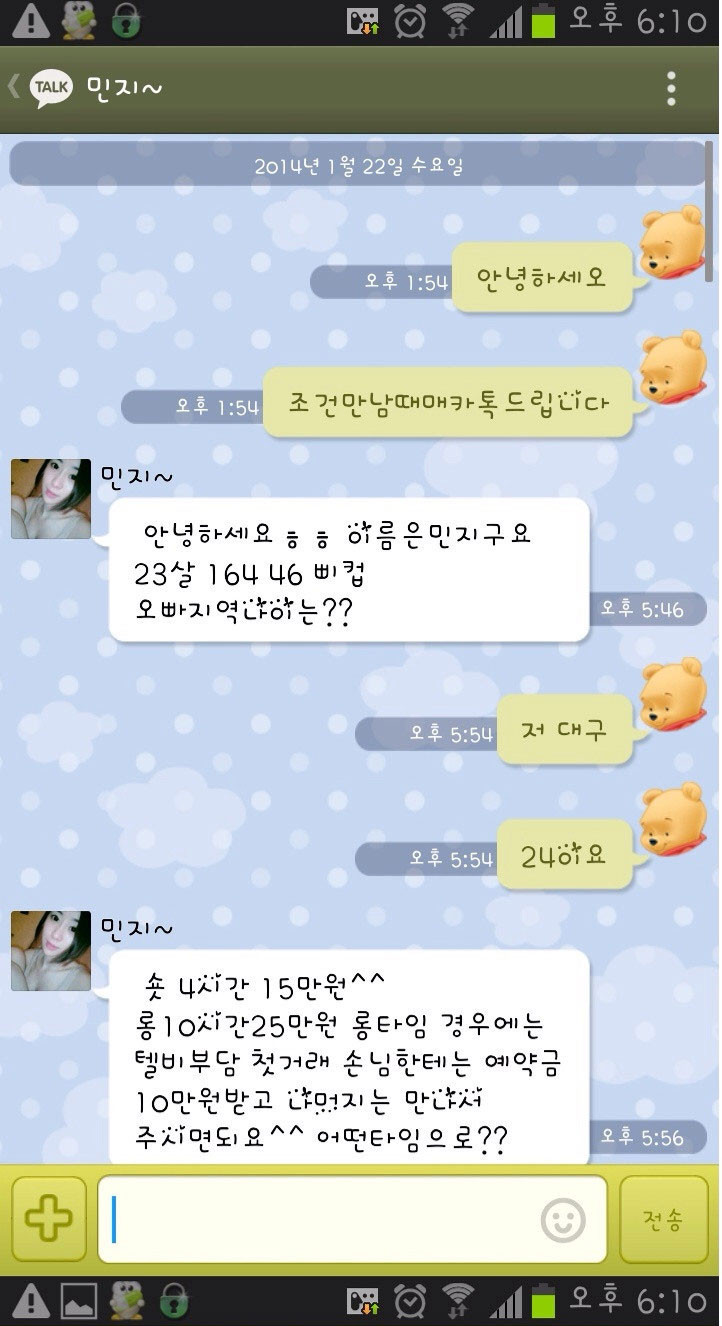Tap the 전송 send button
Image resolution: width=722 pixels, height=1326 pixels.
(664, 1219)
